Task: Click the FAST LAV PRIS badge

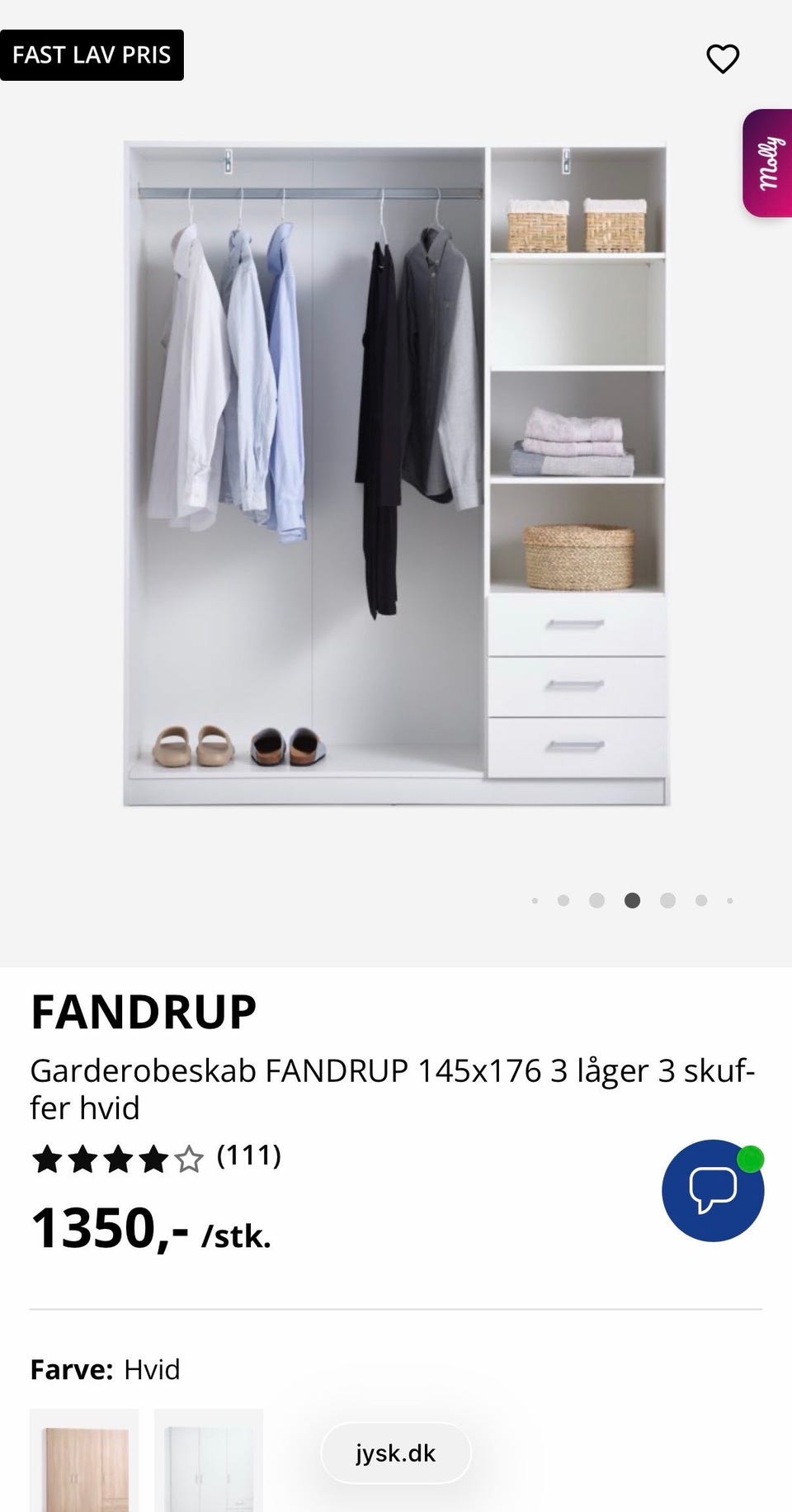Action: (x=92, y=55)
